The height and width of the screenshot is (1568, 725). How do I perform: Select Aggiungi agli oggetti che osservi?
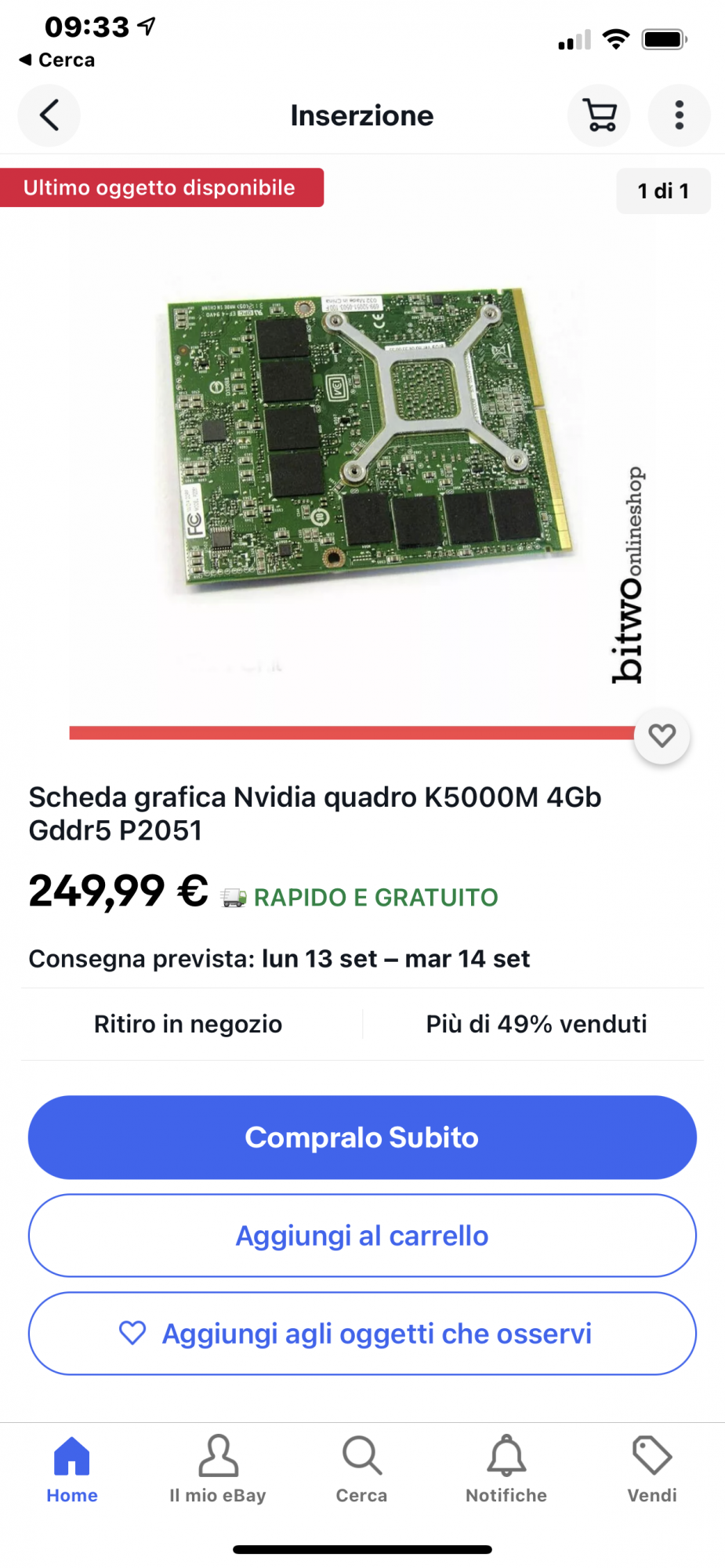[362, 1334]
